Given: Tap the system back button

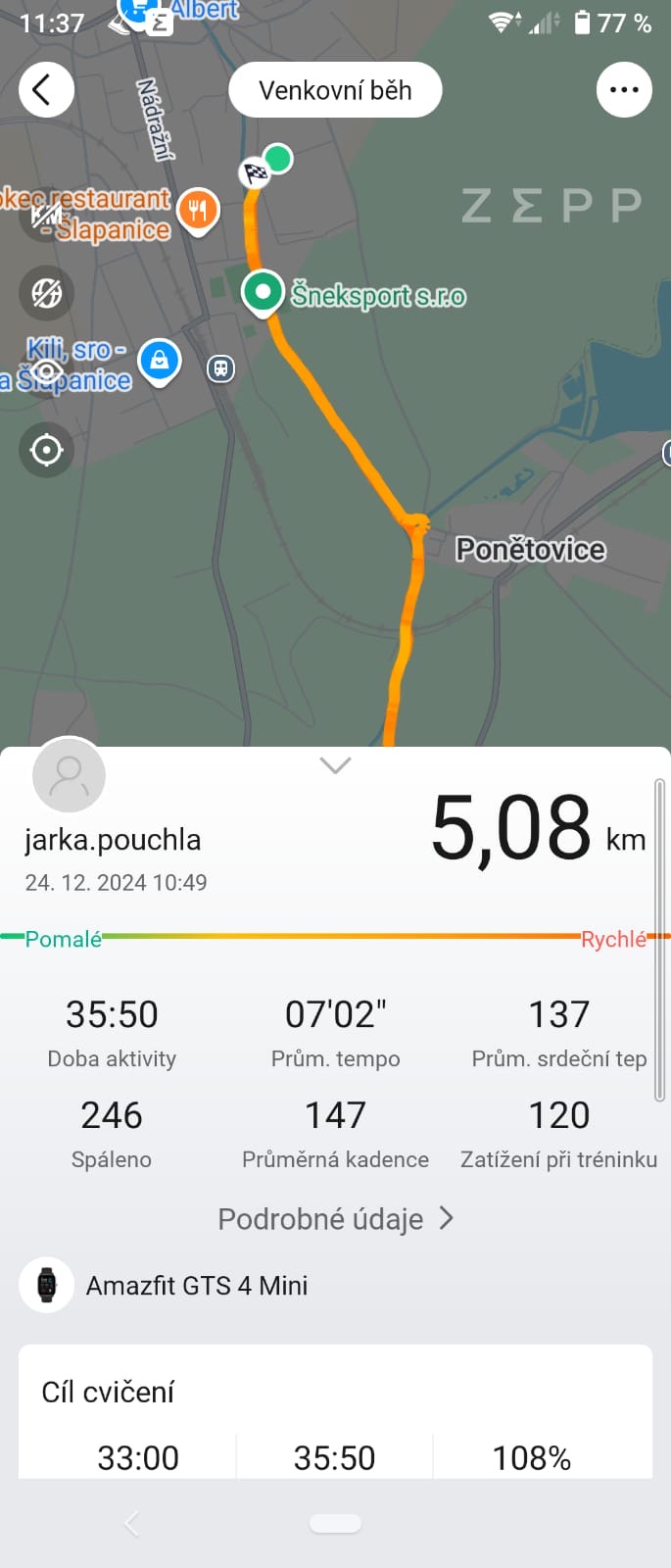Looking at the screenshot, I should coord(132,1524).
